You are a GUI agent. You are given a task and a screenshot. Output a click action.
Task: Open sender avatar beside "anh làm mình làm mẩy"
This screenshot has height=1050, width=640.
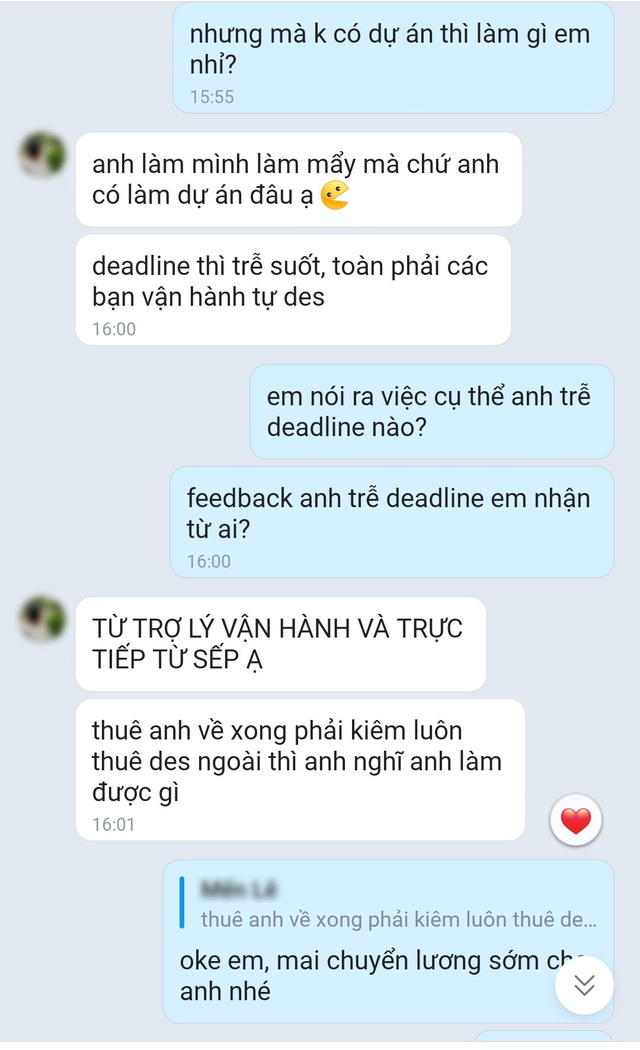(x=44, y=155)
